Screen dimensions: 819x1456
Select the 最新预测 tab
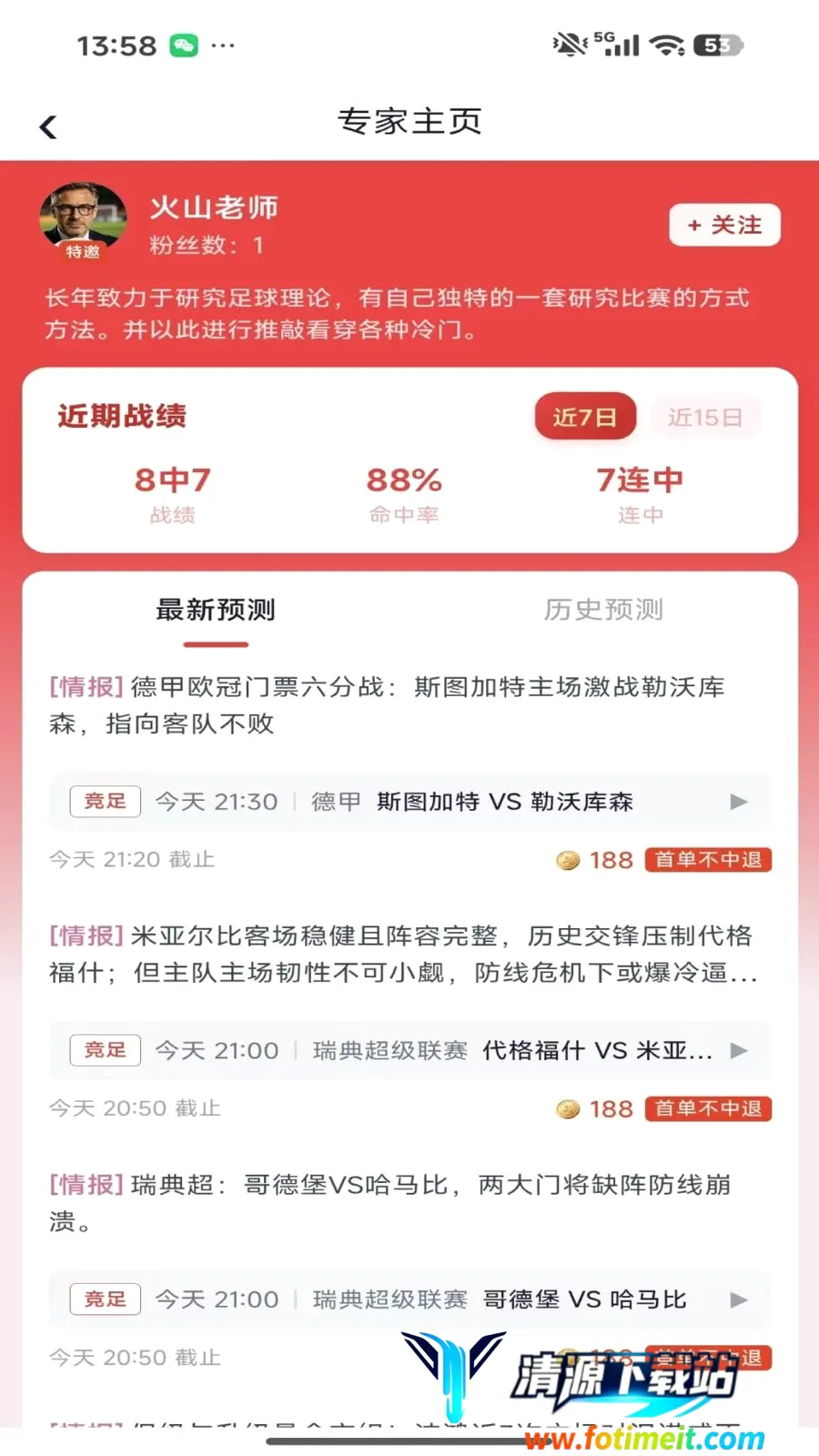click(x=216, y=611)
